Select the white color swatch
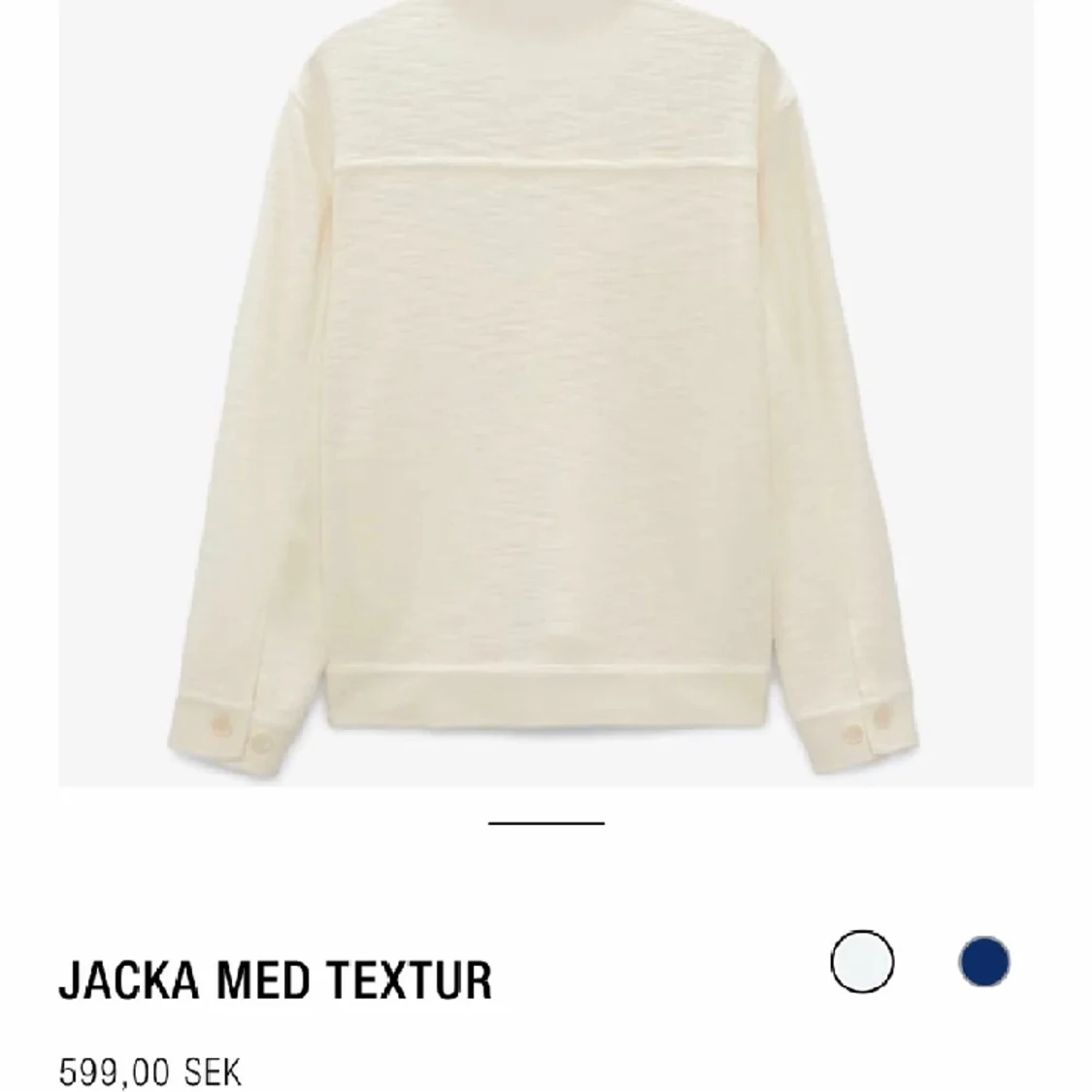1092x1092 pixels. 862,962
